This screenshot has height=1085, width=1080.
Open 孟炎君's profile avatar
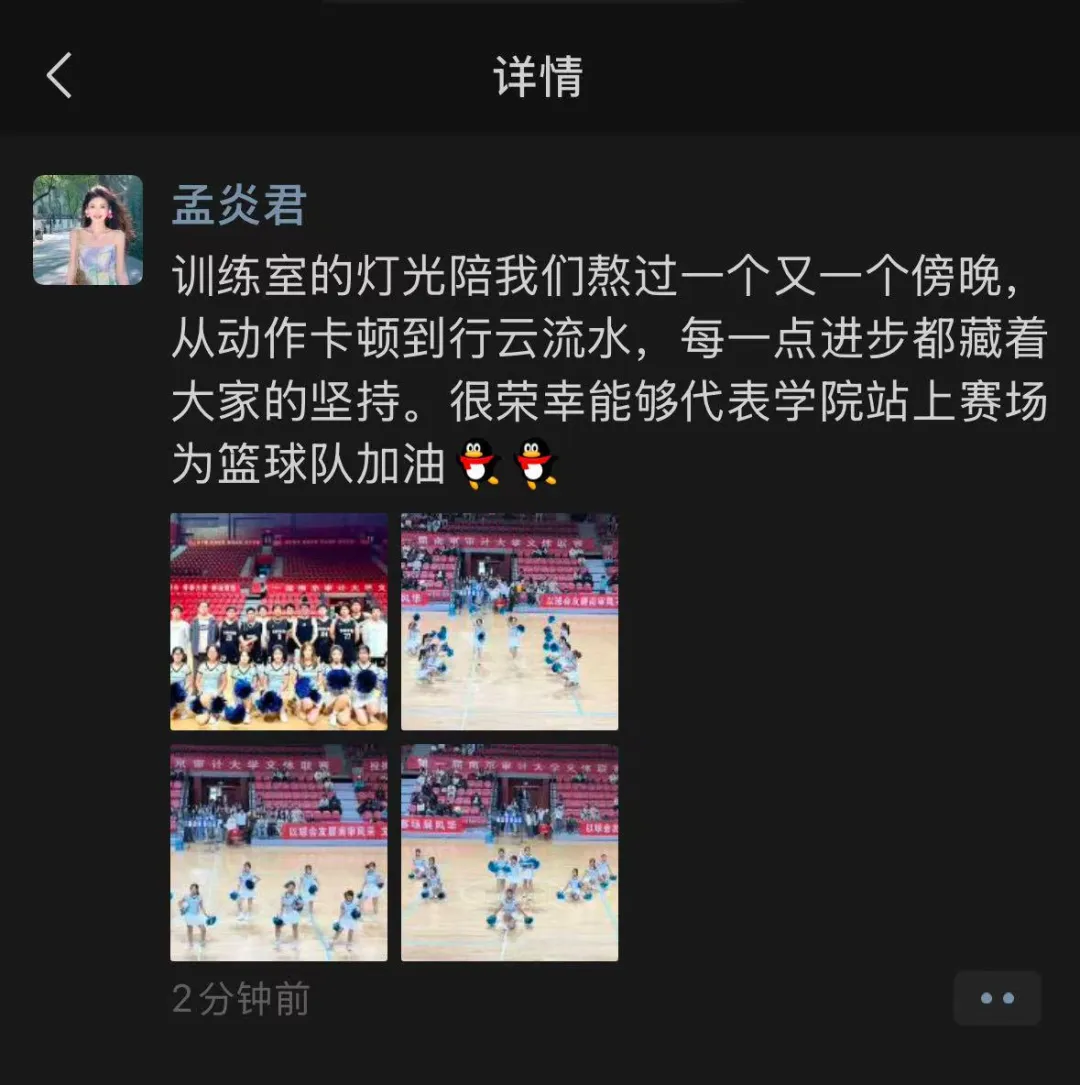(88, 230)
